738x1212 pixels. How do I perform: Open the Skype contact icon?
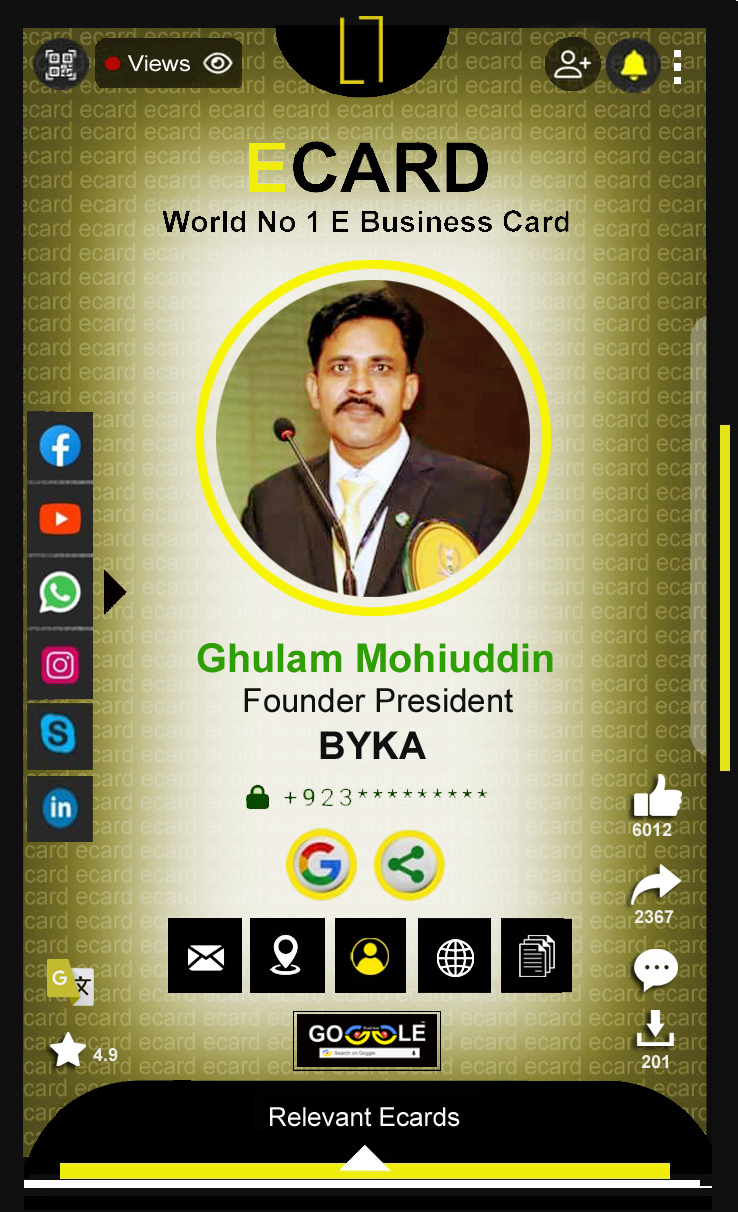coord(60,736)
